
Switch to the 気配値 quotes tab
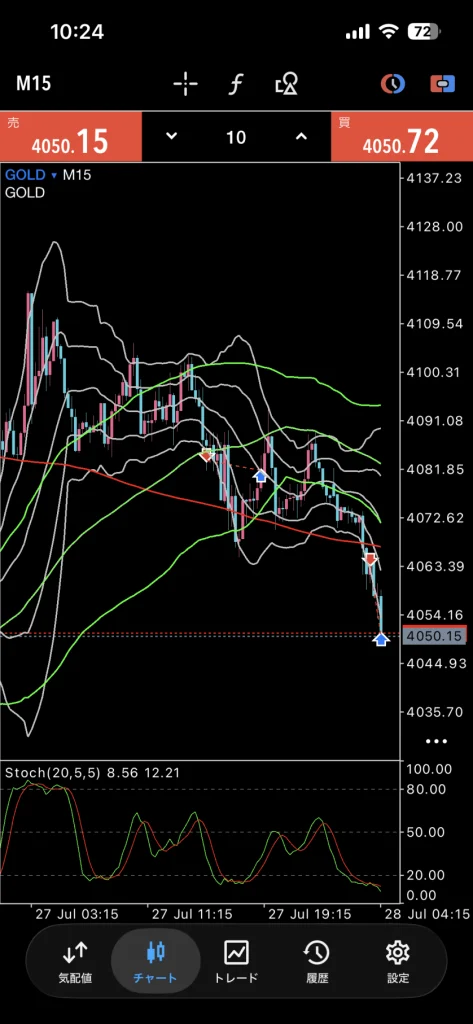coord(76,962)
